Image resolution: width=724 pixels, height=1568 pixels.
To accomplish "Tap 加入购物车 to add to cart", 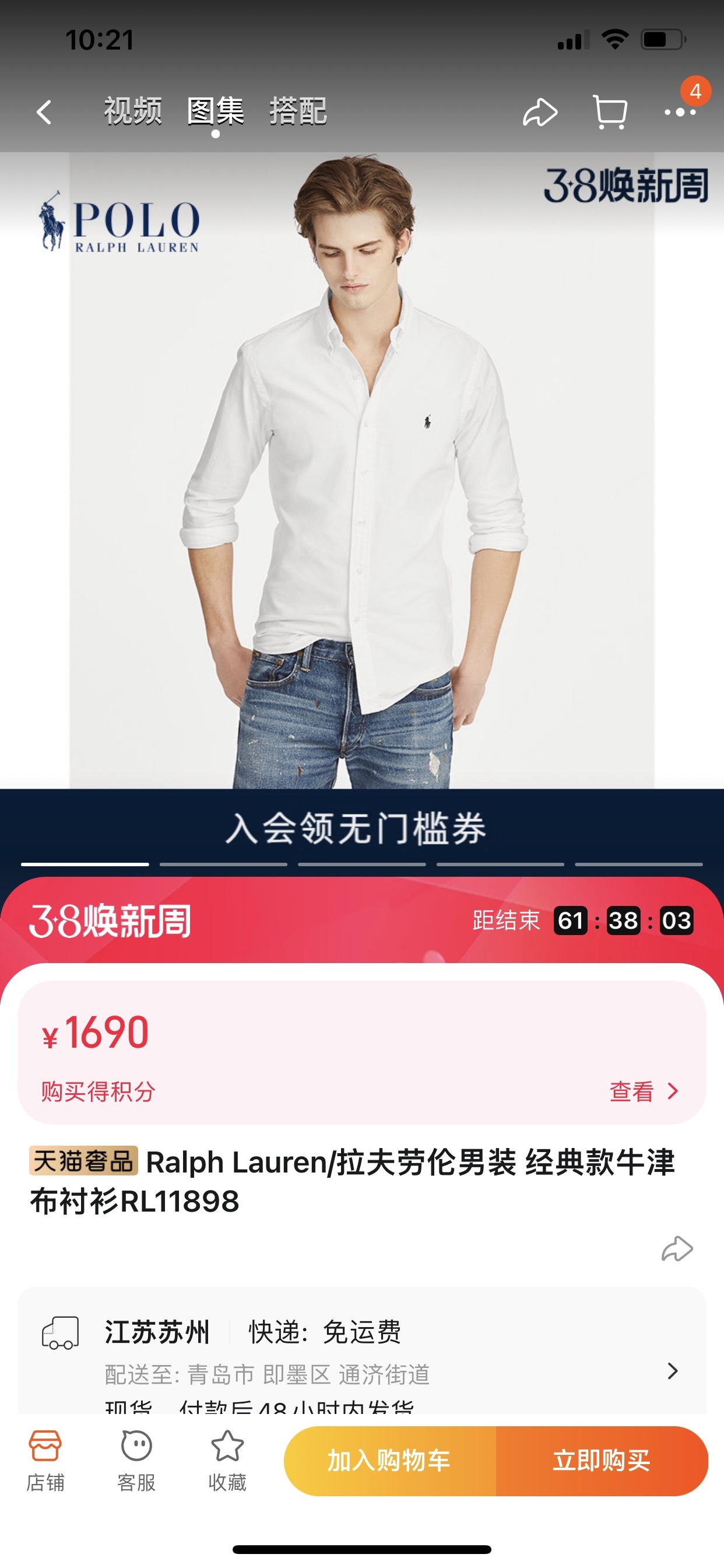I will (389, 1460).
